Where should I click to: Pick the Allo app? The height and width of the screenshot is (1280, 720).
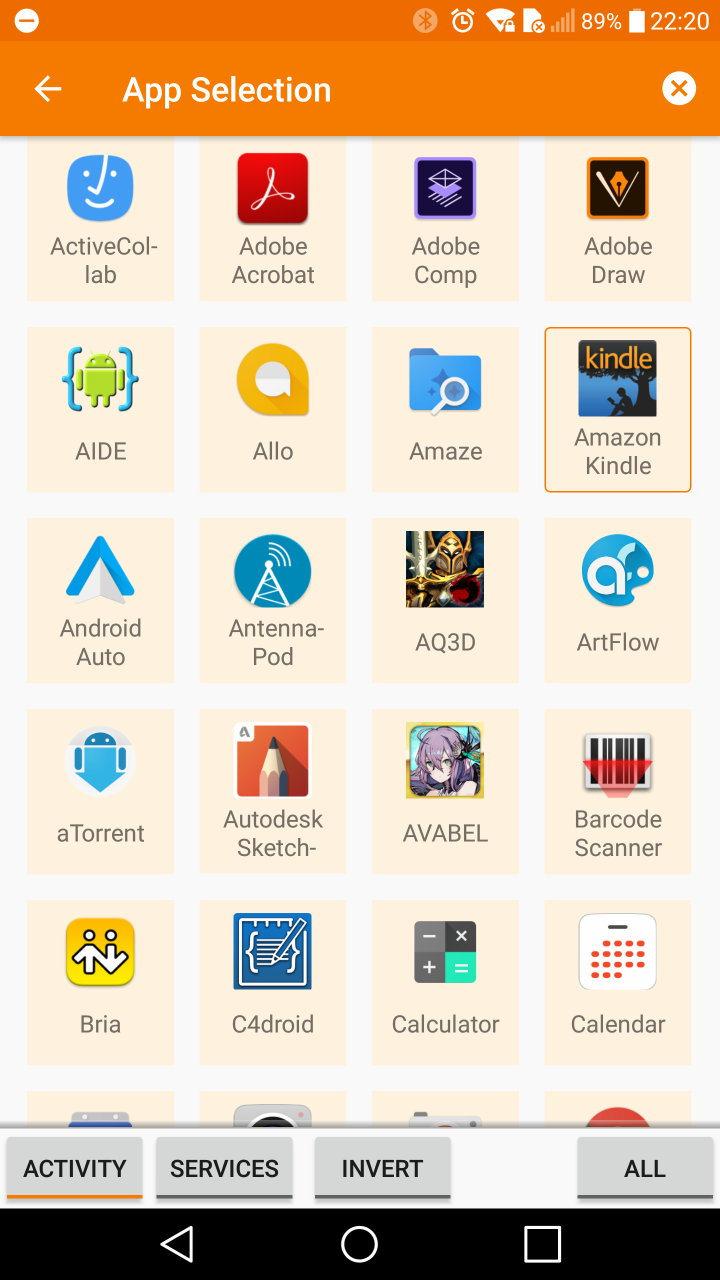[x=273, y=410]
